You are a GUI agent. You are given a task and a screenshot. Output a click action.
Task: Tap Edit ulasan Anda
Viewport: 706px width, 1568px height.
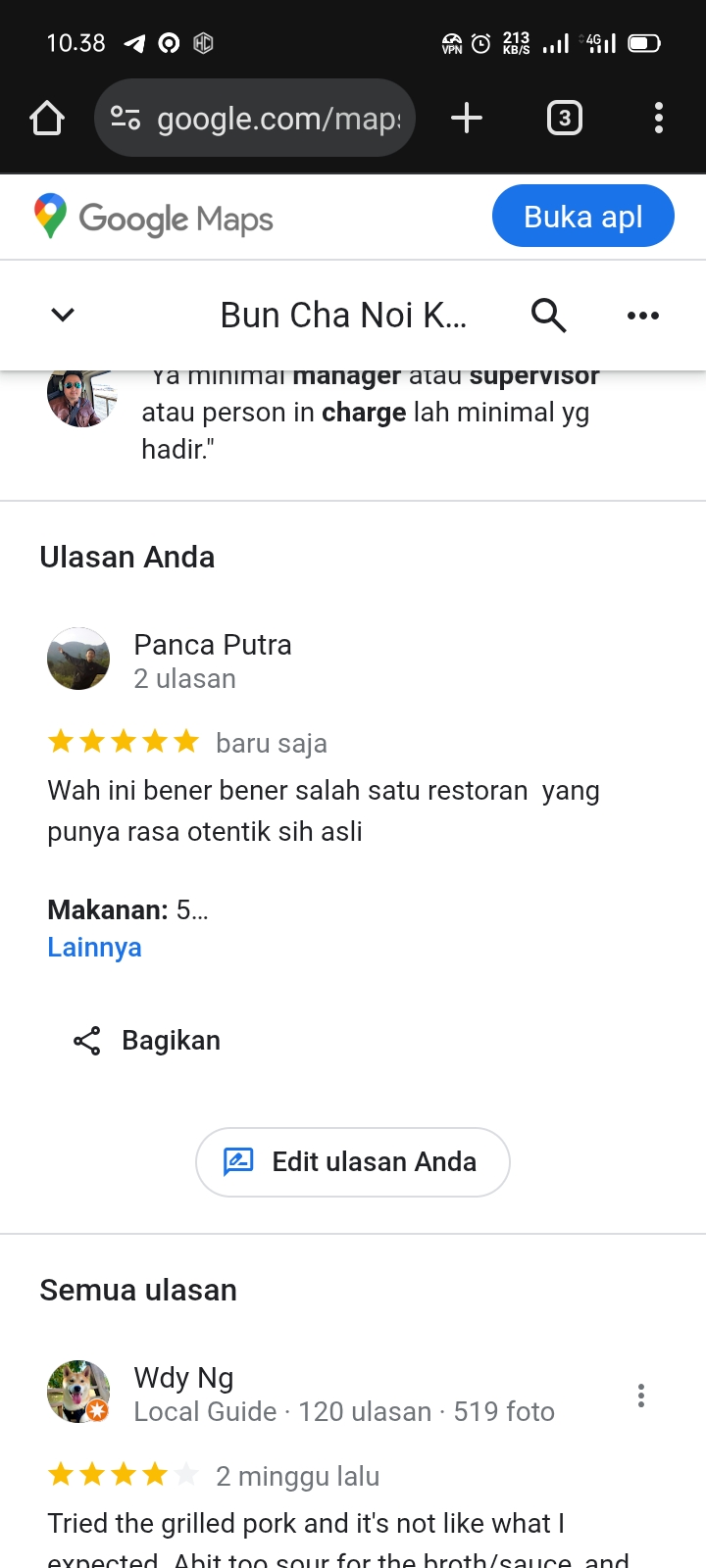tap(353, 1162)
